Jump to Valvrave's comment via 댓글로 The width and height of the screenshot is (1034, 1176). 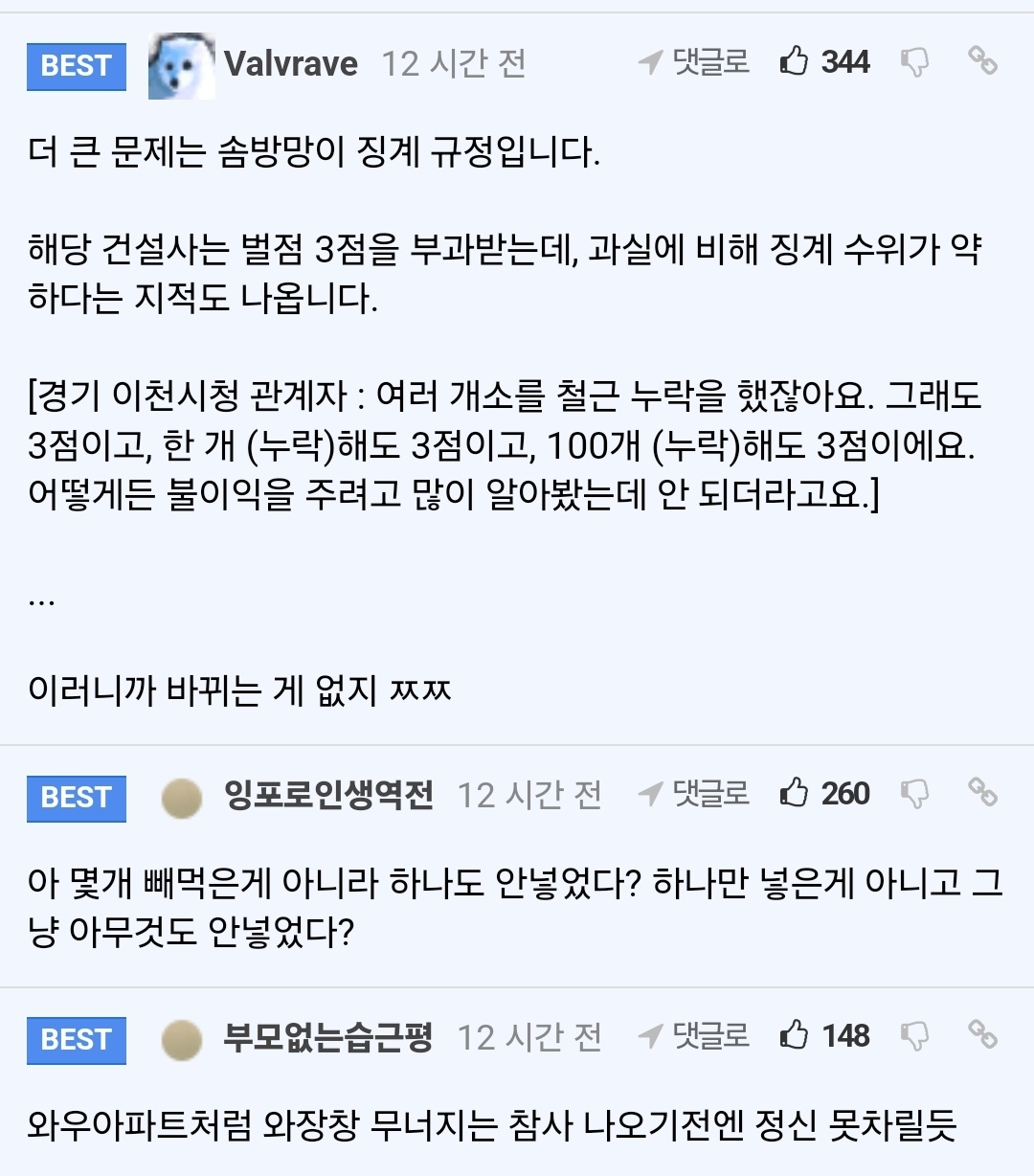[x=694, y=62]
